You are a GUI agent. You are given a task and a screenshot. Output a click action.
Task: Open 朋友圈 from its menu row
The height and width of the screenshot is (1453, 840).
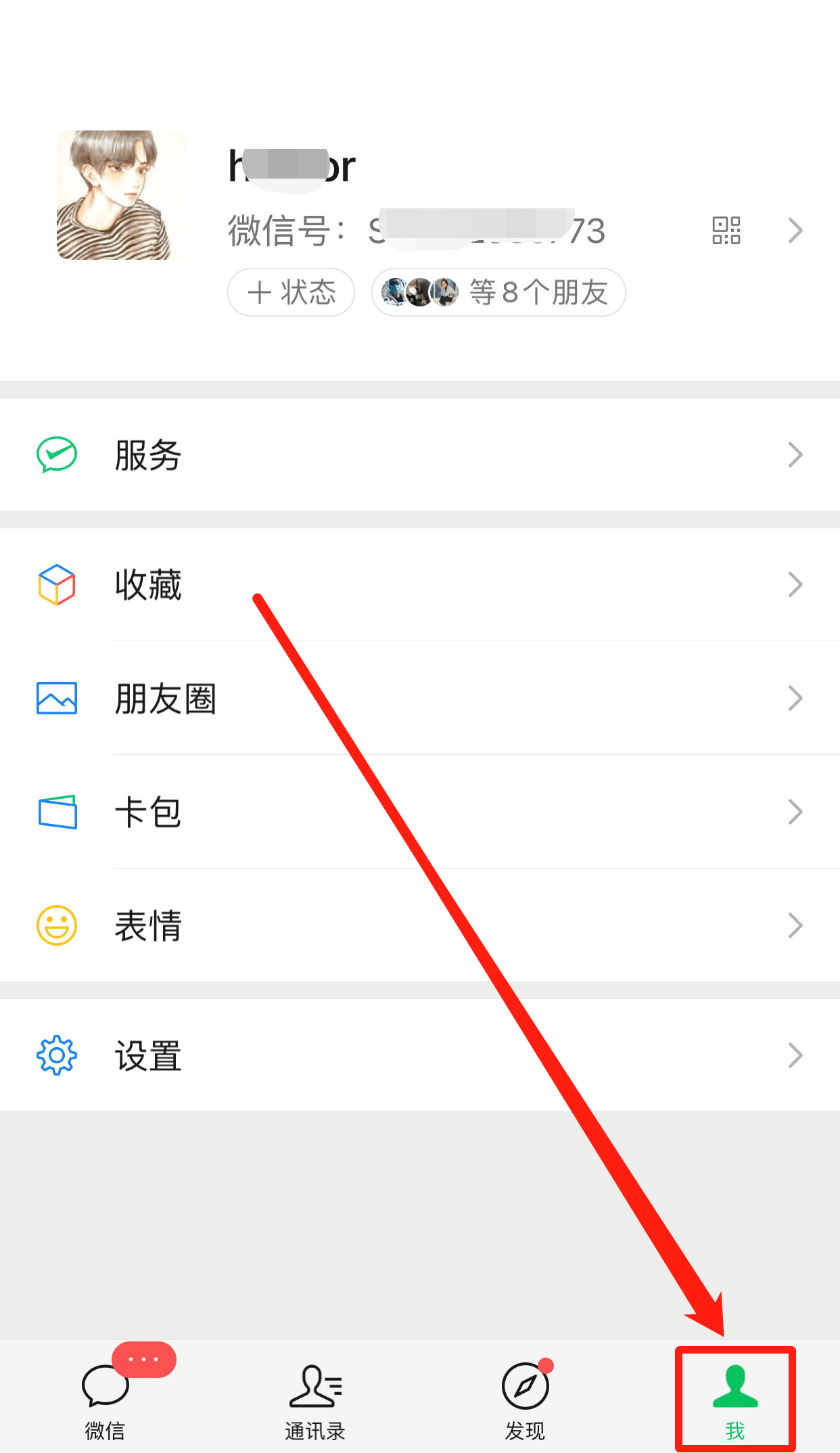tap(166, 699)
